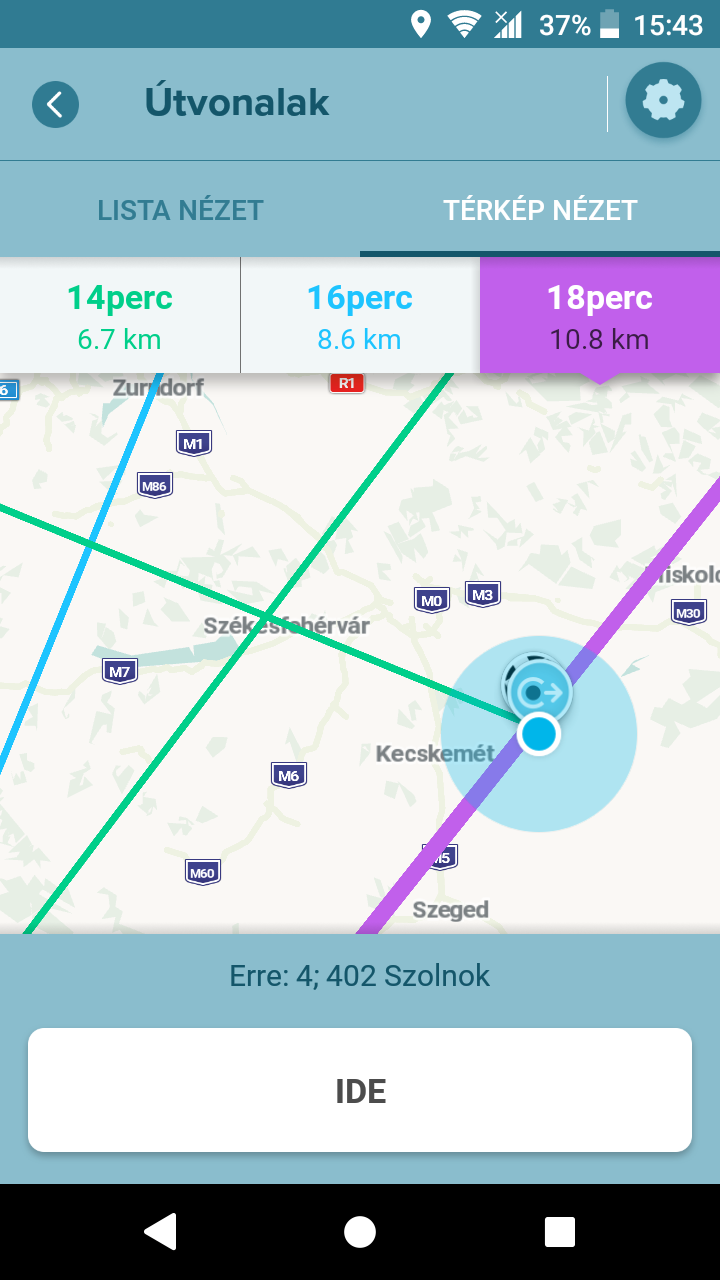
Task: Go back using the header arrow
Action: [x=55, y=104]
